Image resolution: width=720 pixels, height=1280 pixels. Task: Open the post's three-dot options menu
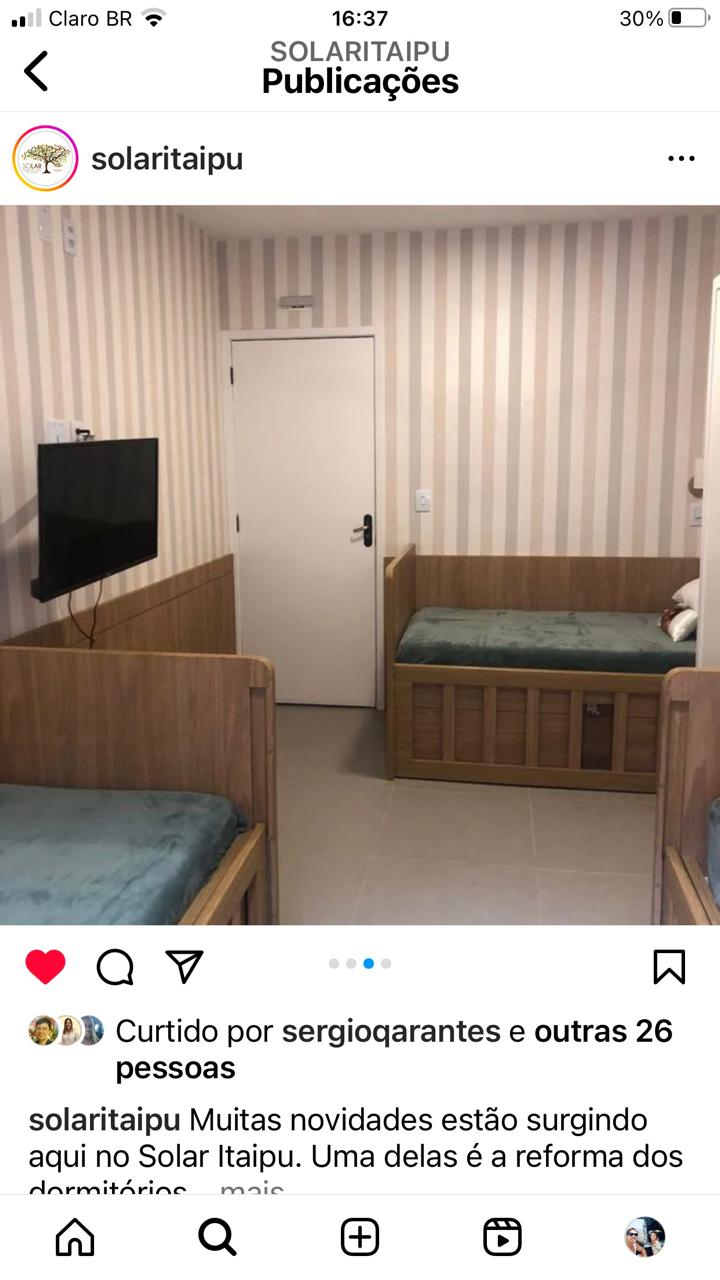681,158
